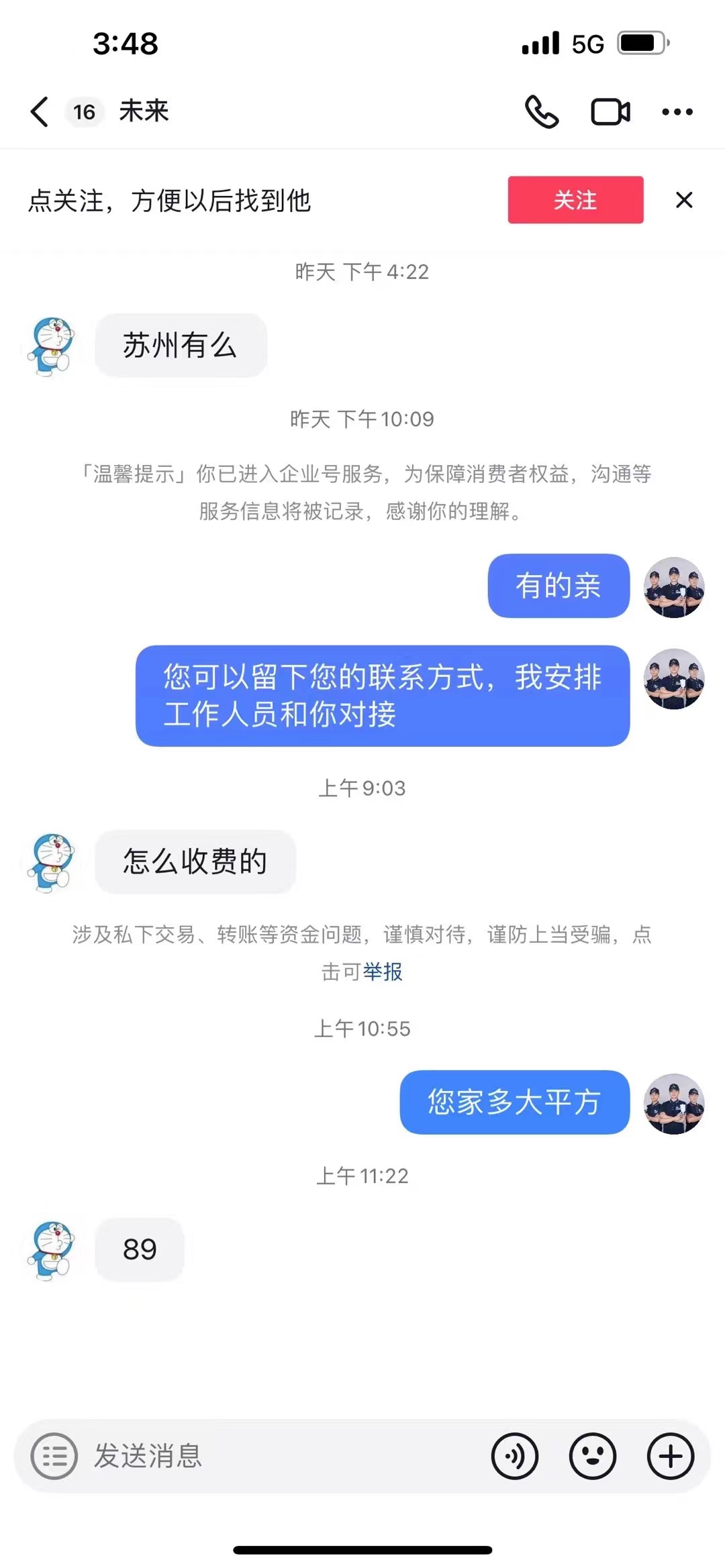Screen dimensions: 725x1568
Task: Open the plus attachment options
Action: [670, 1456]
